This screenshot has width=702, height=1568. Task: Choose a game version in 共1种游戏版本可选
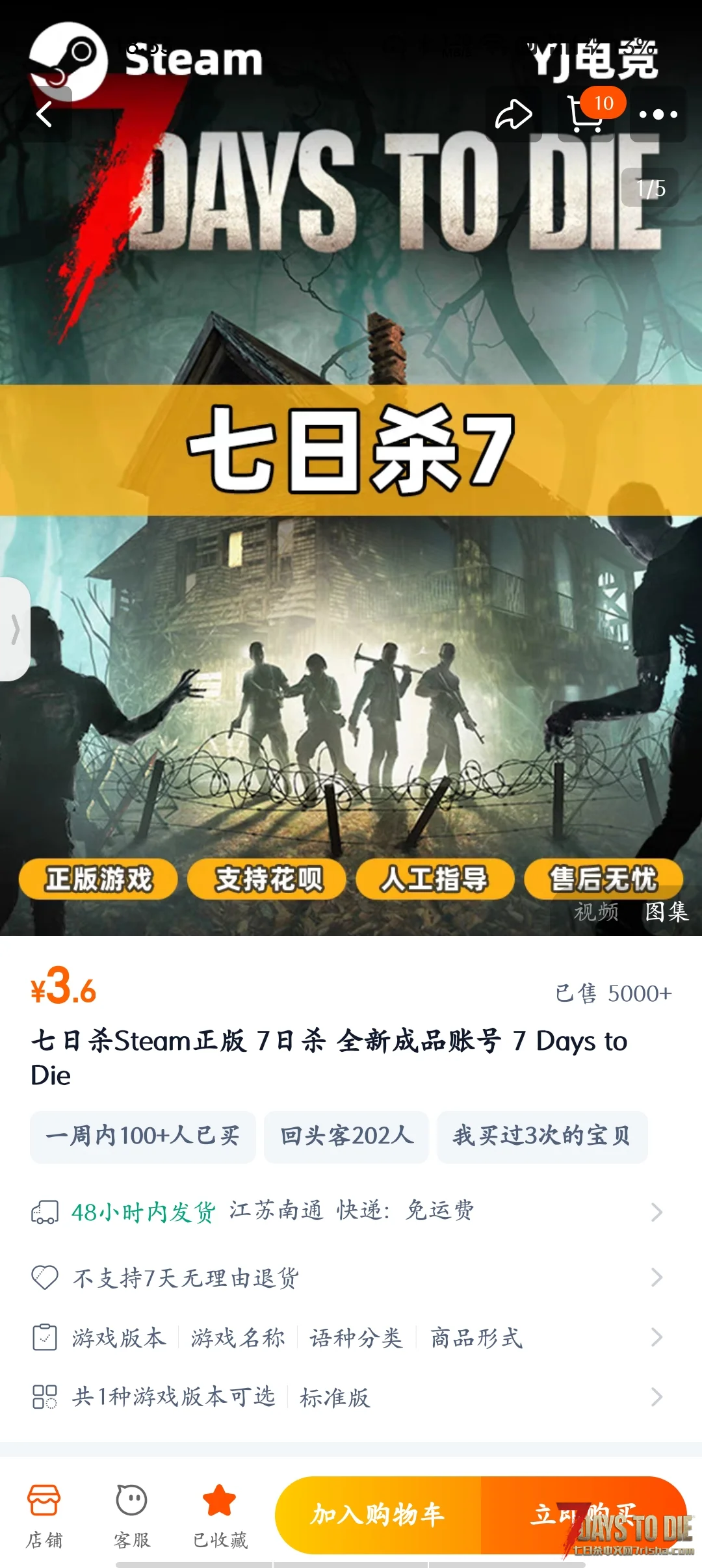tap(351, 1396)
